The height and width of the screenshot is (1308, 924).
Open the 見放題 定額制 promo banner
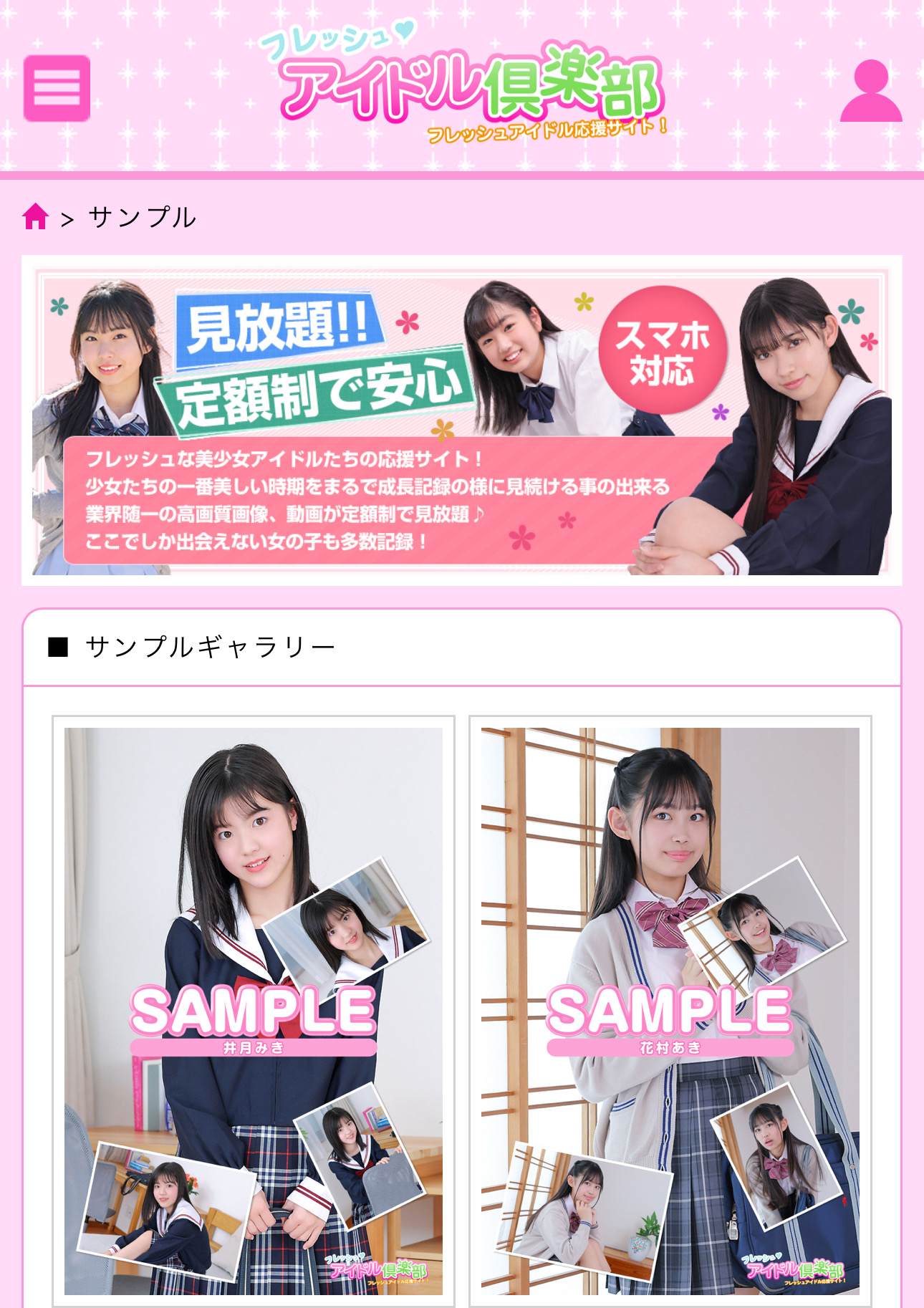[461, 421]
